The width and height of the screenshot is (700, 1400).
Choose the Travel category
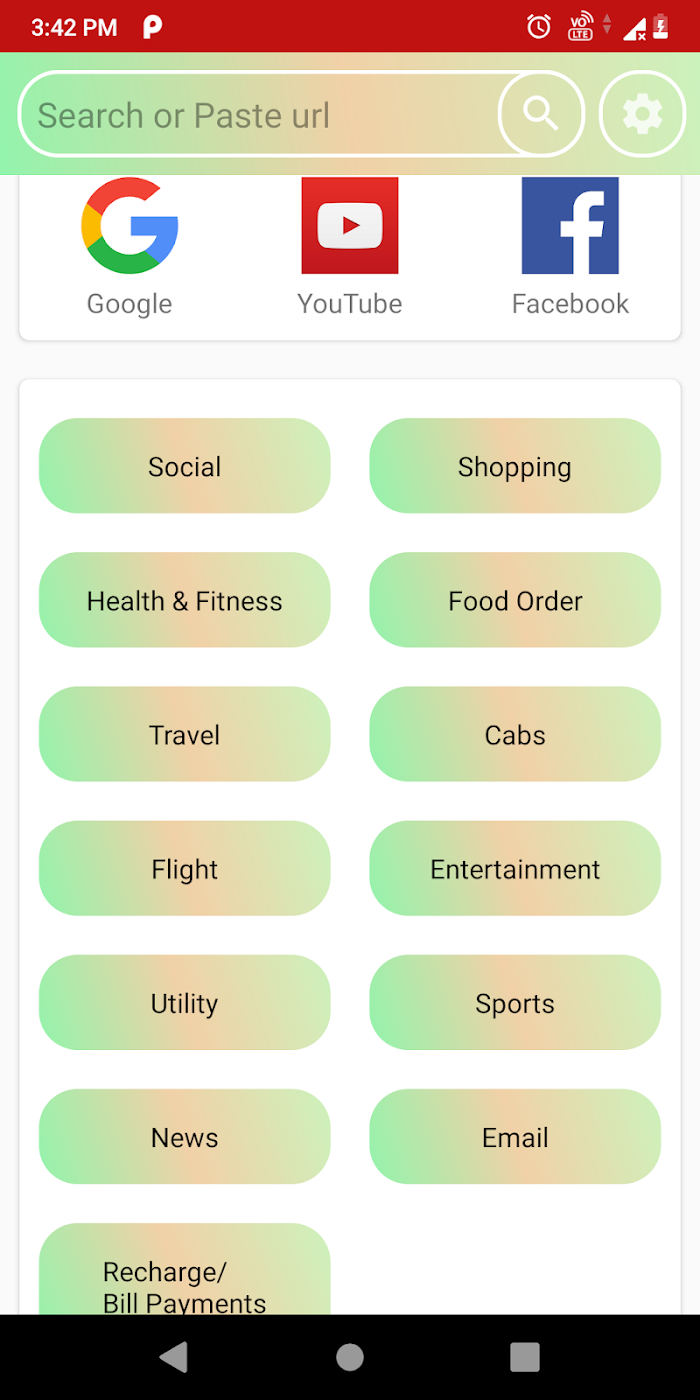(x=184, y=734)
